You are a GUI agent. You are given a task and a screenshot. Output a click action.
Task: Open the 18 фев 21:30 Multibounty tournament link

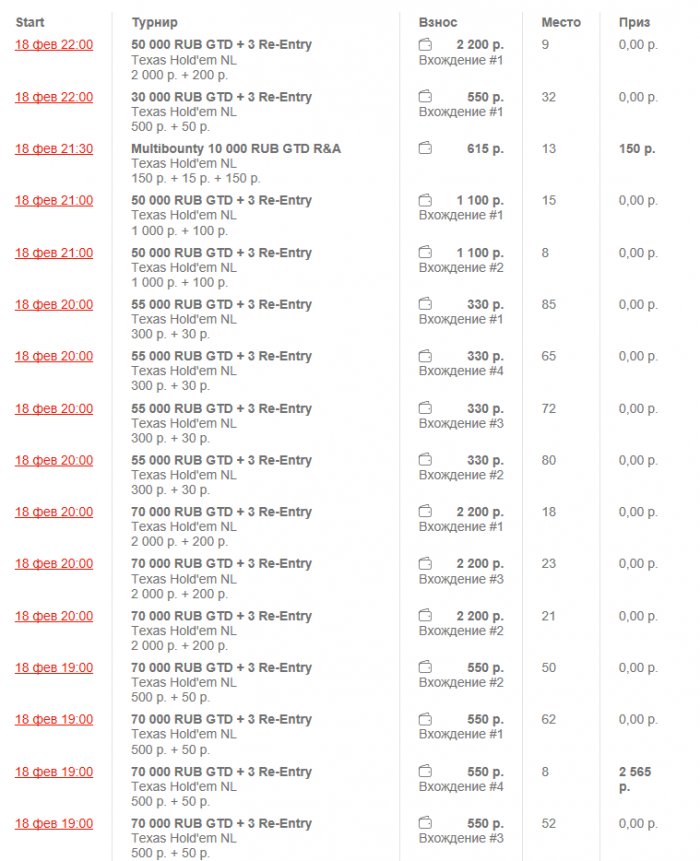54,149
